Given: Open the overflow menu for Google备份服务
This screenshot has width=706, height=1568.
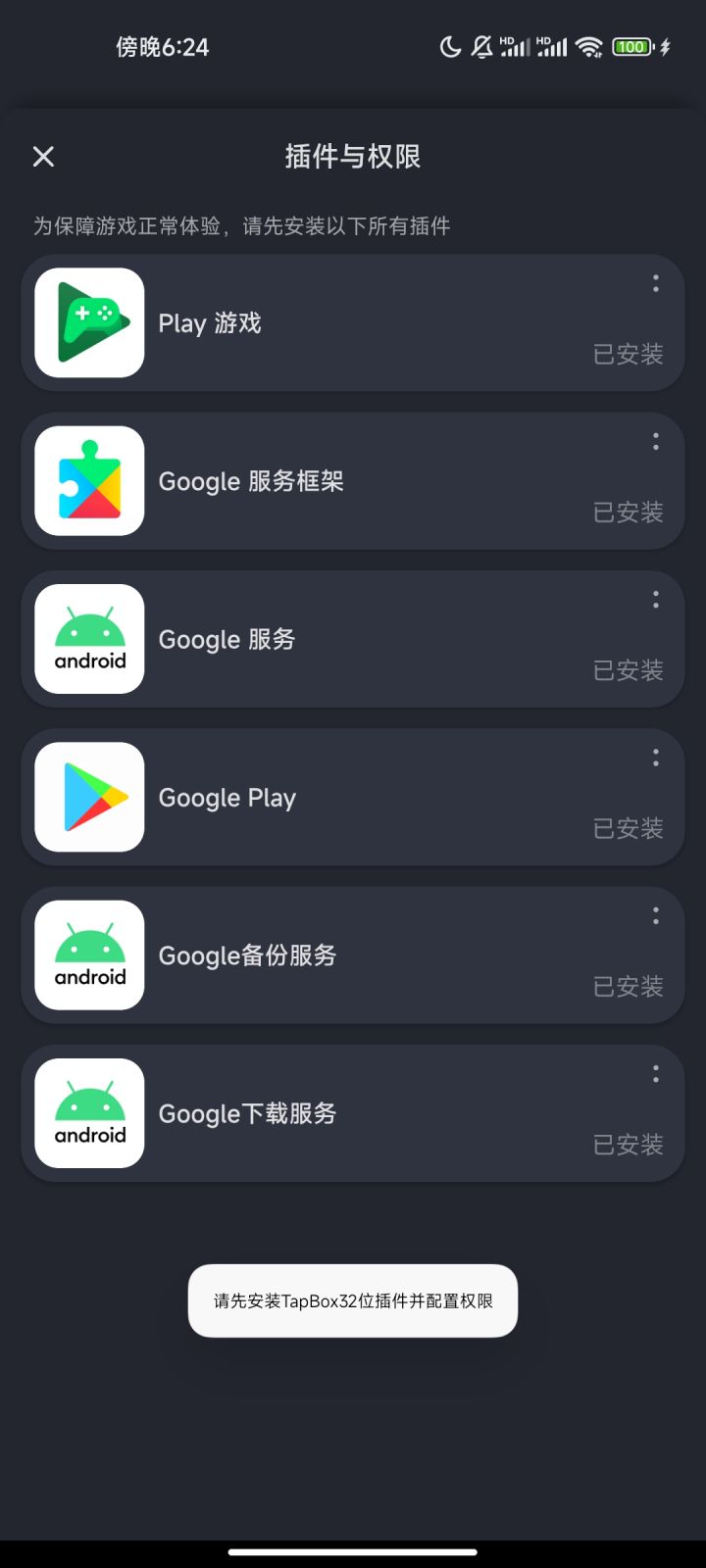Looking at the screenshot, I should [x=655, y=915].
